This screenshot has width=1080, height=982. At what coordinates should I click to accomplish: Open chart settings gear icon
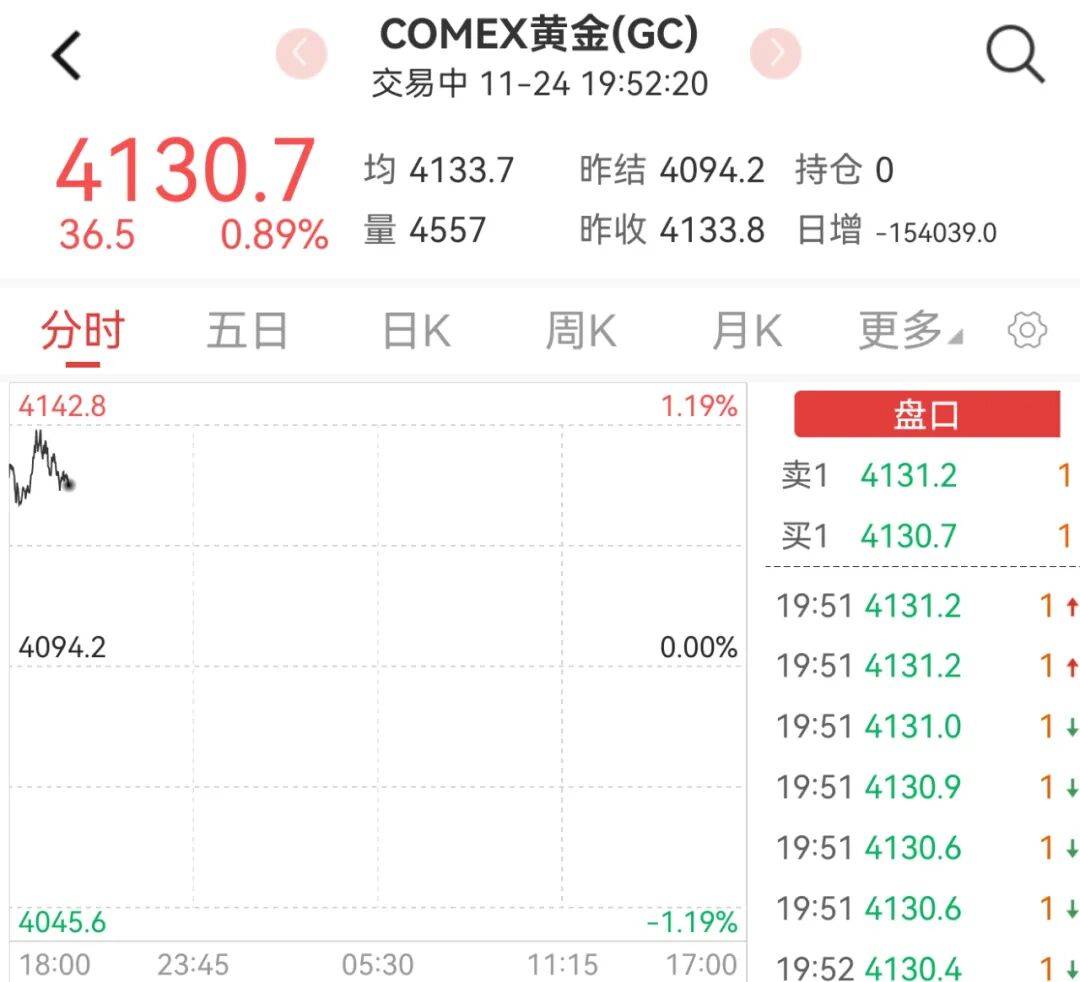1027,331
